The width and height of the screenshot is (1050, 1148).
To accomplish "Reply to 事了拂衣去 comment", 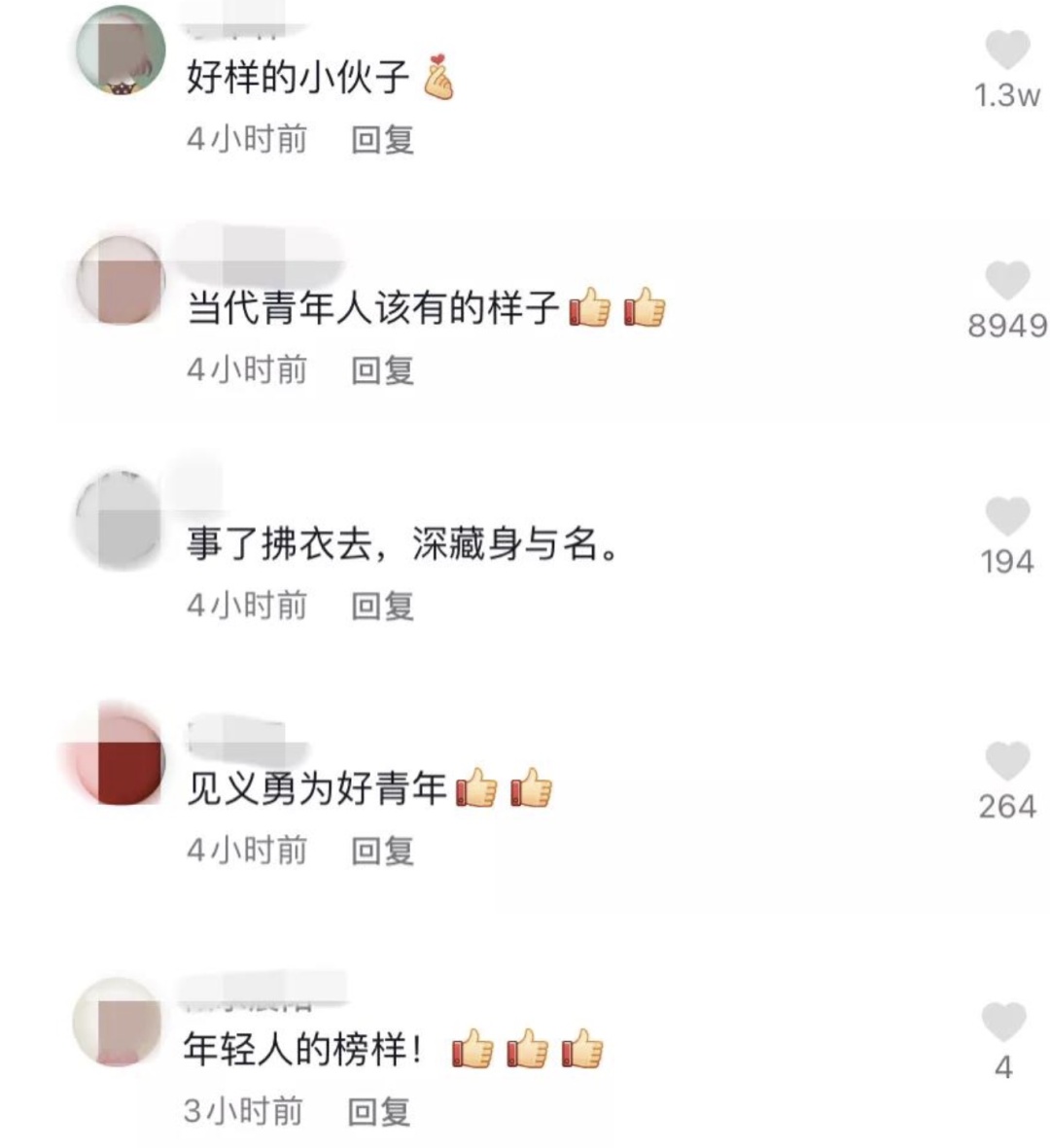I will 382,606.
